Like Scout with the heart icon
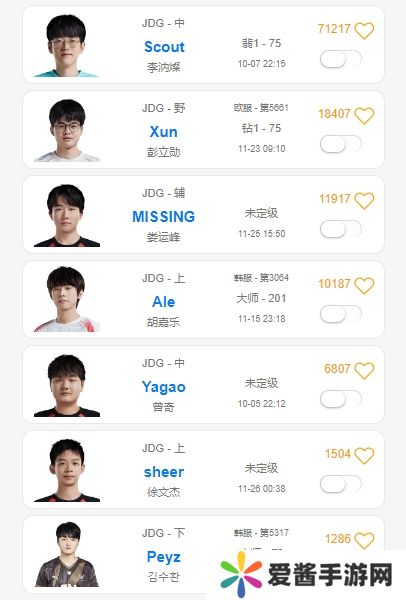The height and width of the screenshot is (600, 406). [364, 31]
